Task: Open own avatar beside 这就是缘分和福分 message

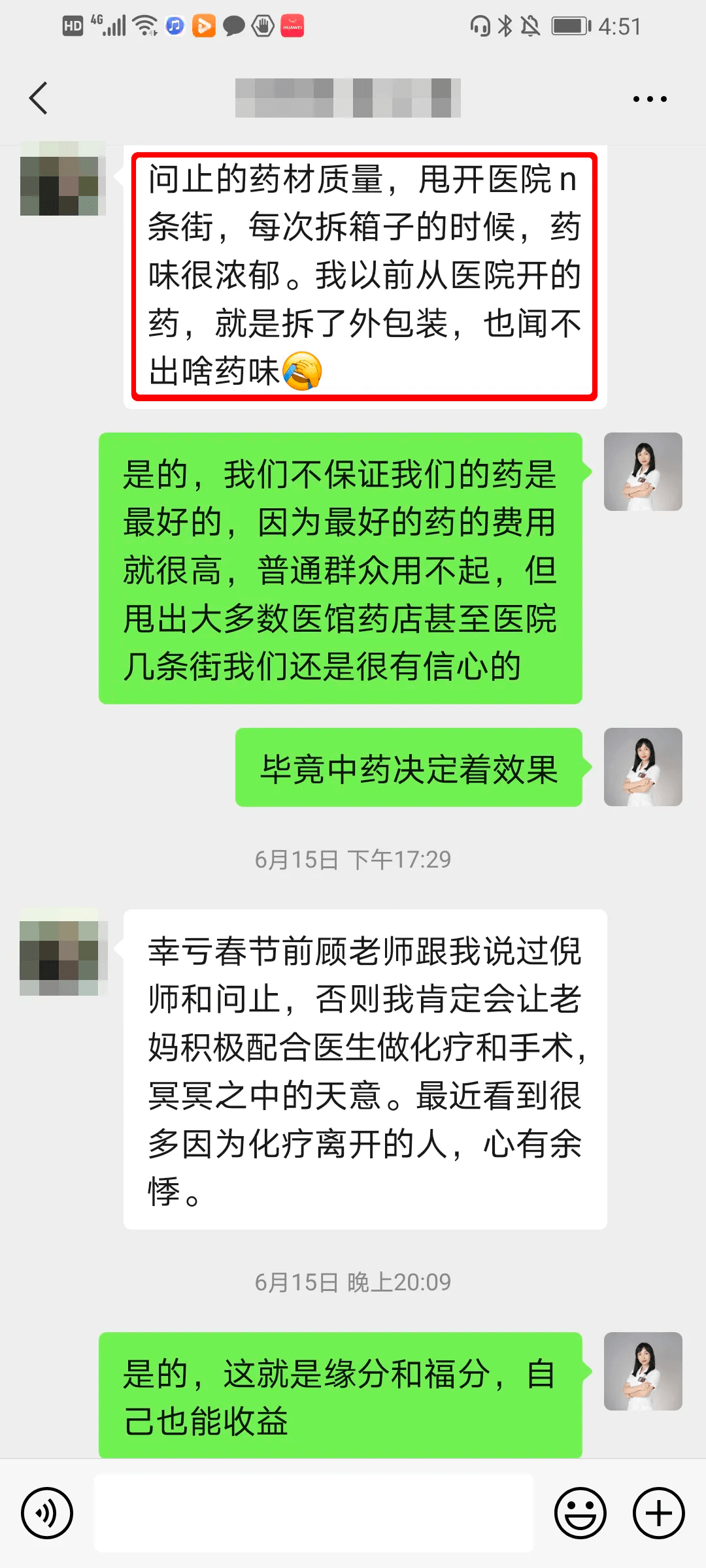Action: (x=643, y=1371)
